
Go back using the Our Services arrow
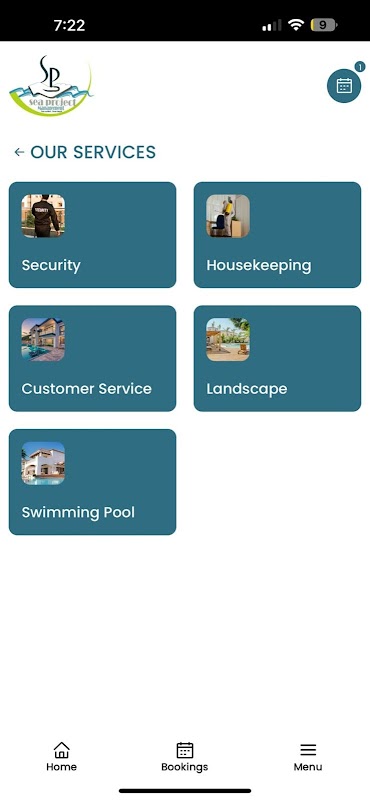pos(19,152)
